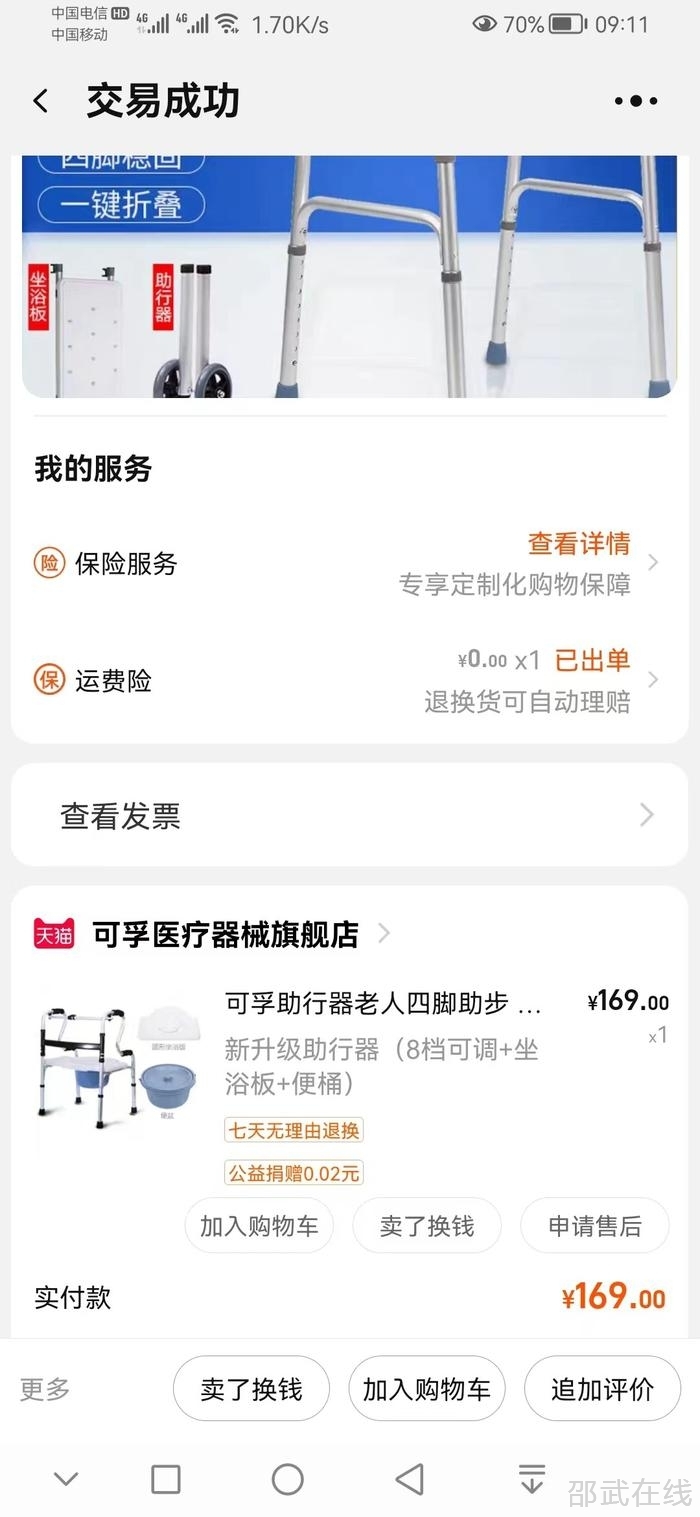Visit the 可孚医疗器械旗舰店 store

226,934
